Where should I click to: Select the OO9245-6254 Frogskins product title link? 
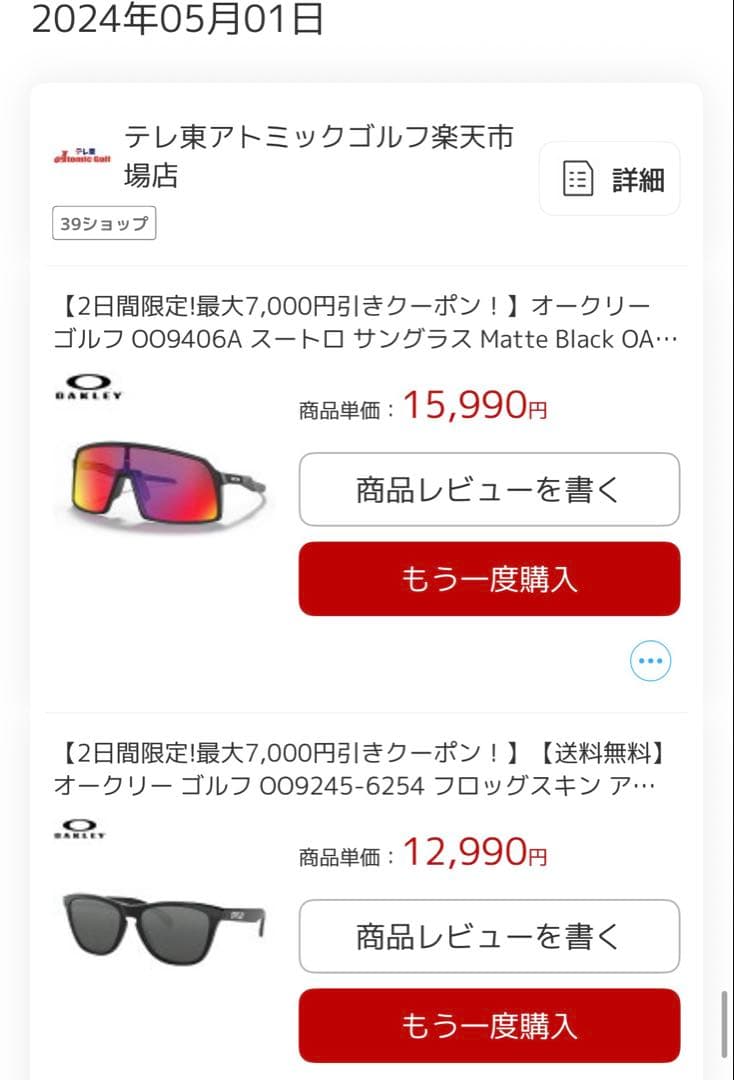(x=366, y=770)
